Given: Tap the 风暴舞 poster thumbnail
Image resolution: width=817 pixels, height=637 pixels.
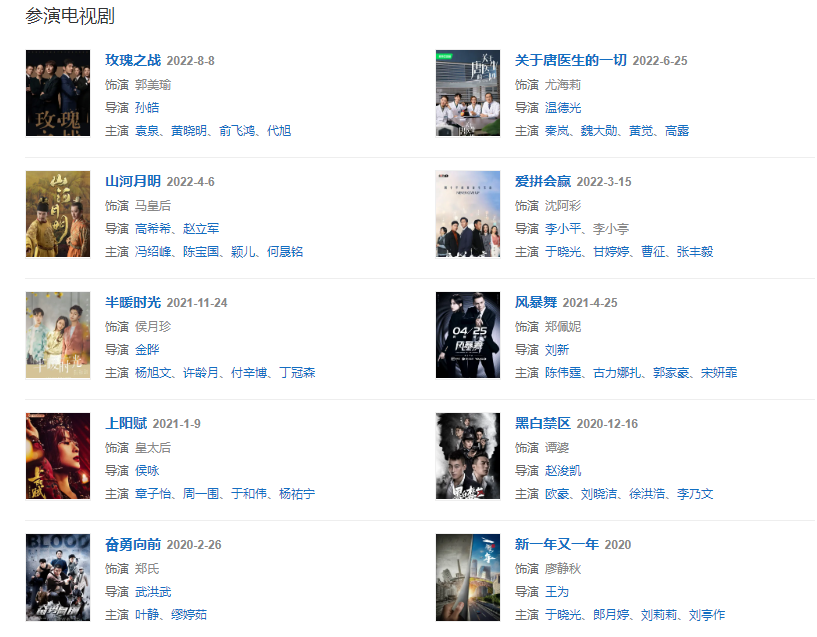Looking at the screenshot, I should [468, 335].
